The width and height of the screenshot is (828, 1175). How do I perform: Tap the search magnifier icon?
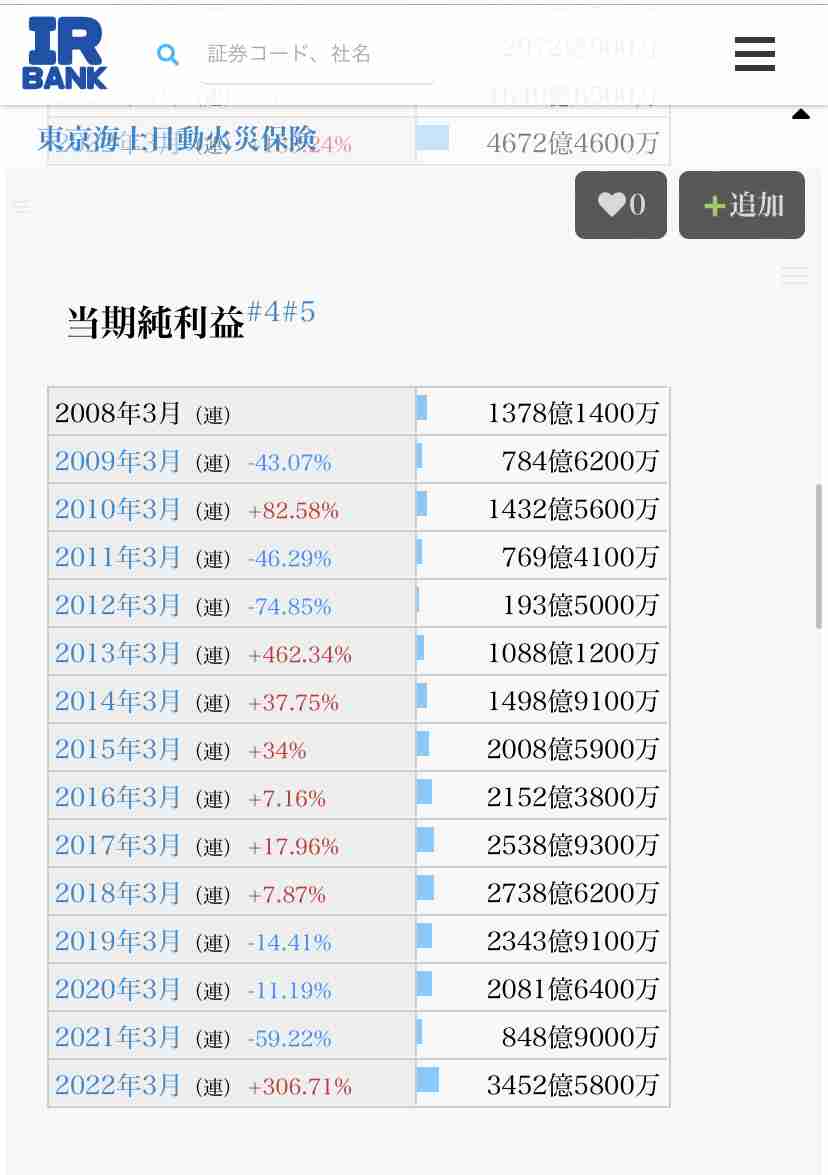(168, 55)
